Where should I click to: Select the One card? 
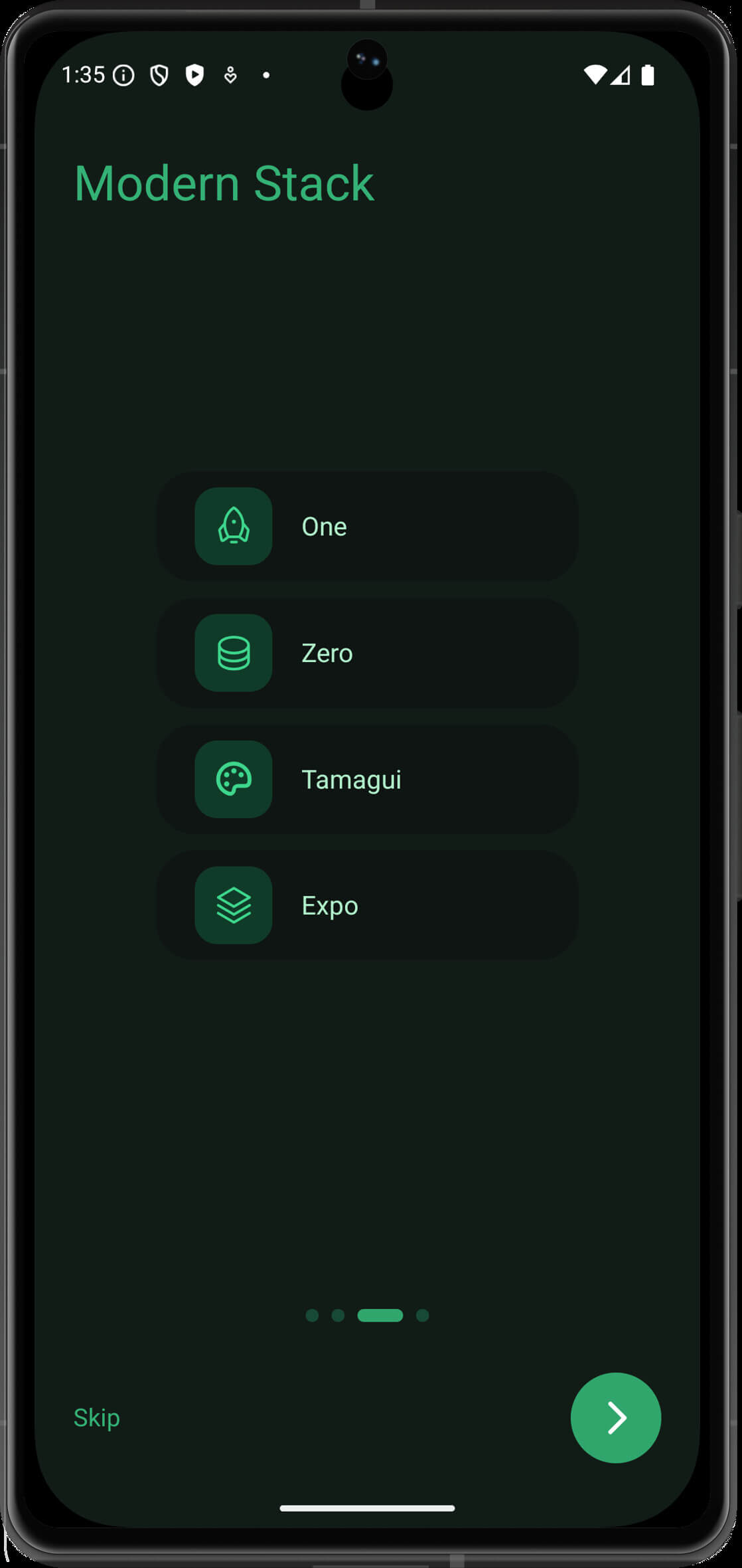pyautogui.click(x=367, y=527)
